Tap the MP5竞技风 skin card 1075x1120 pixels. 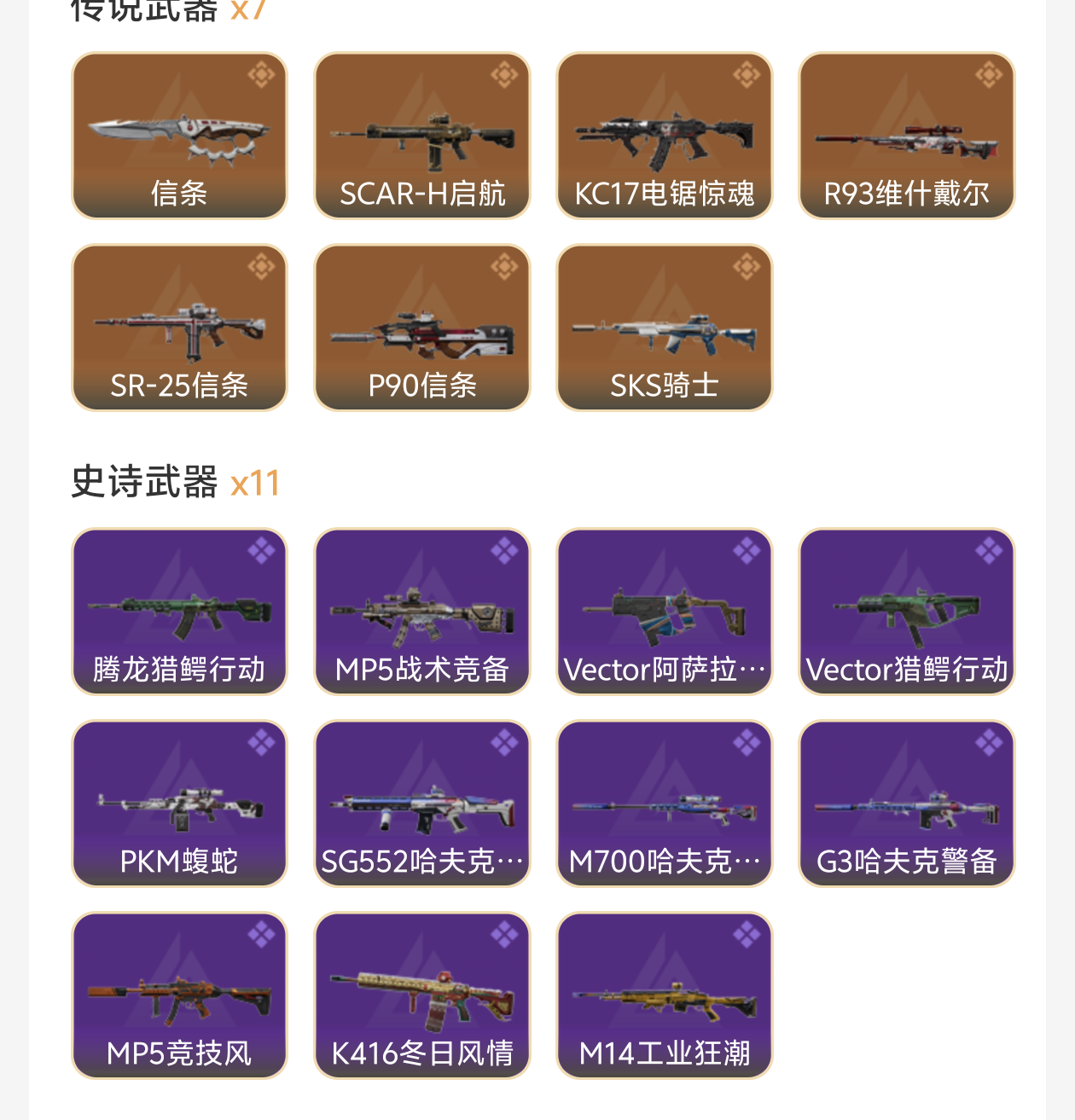(179, 995)
